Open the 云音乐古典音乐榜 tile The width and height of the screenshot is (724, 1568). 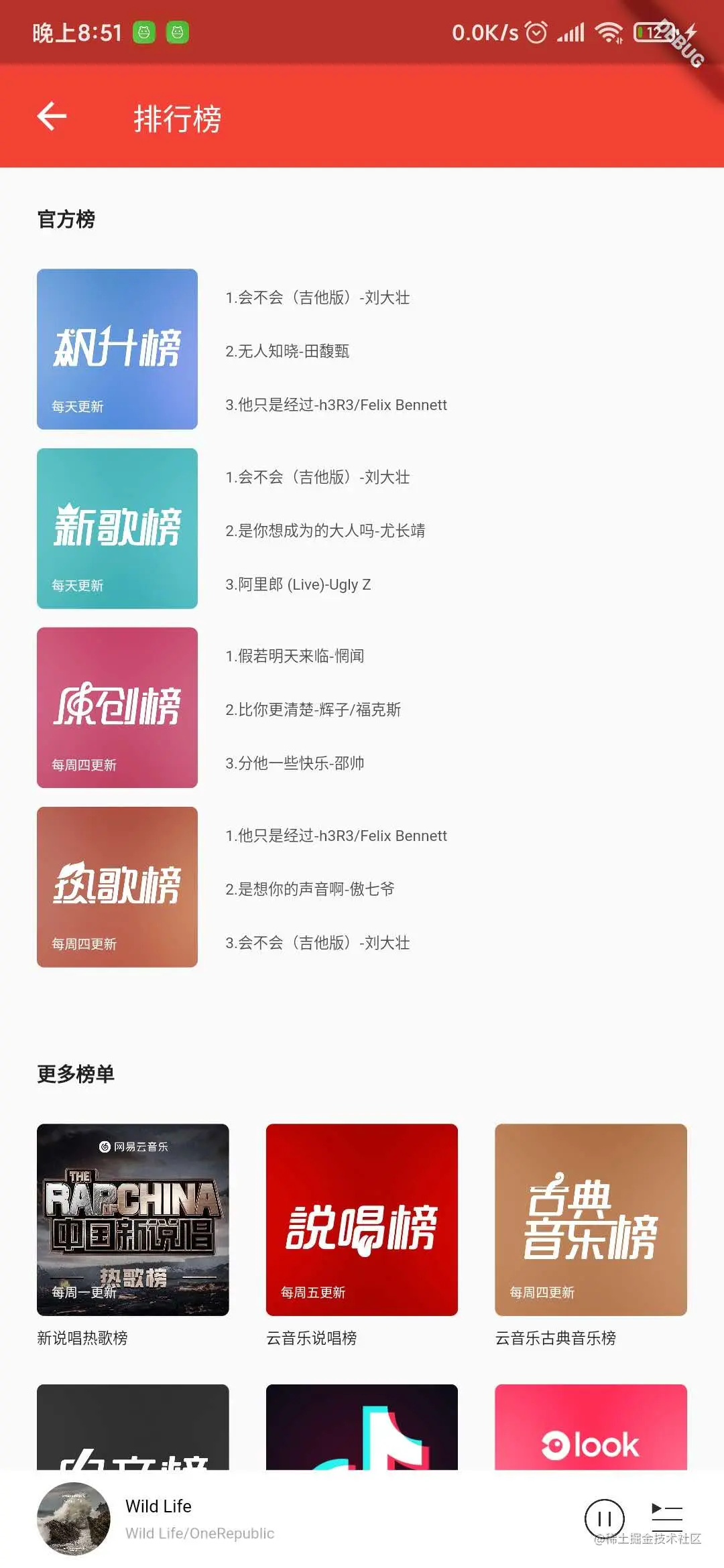pyautogui.click(x=591, y=1220)
